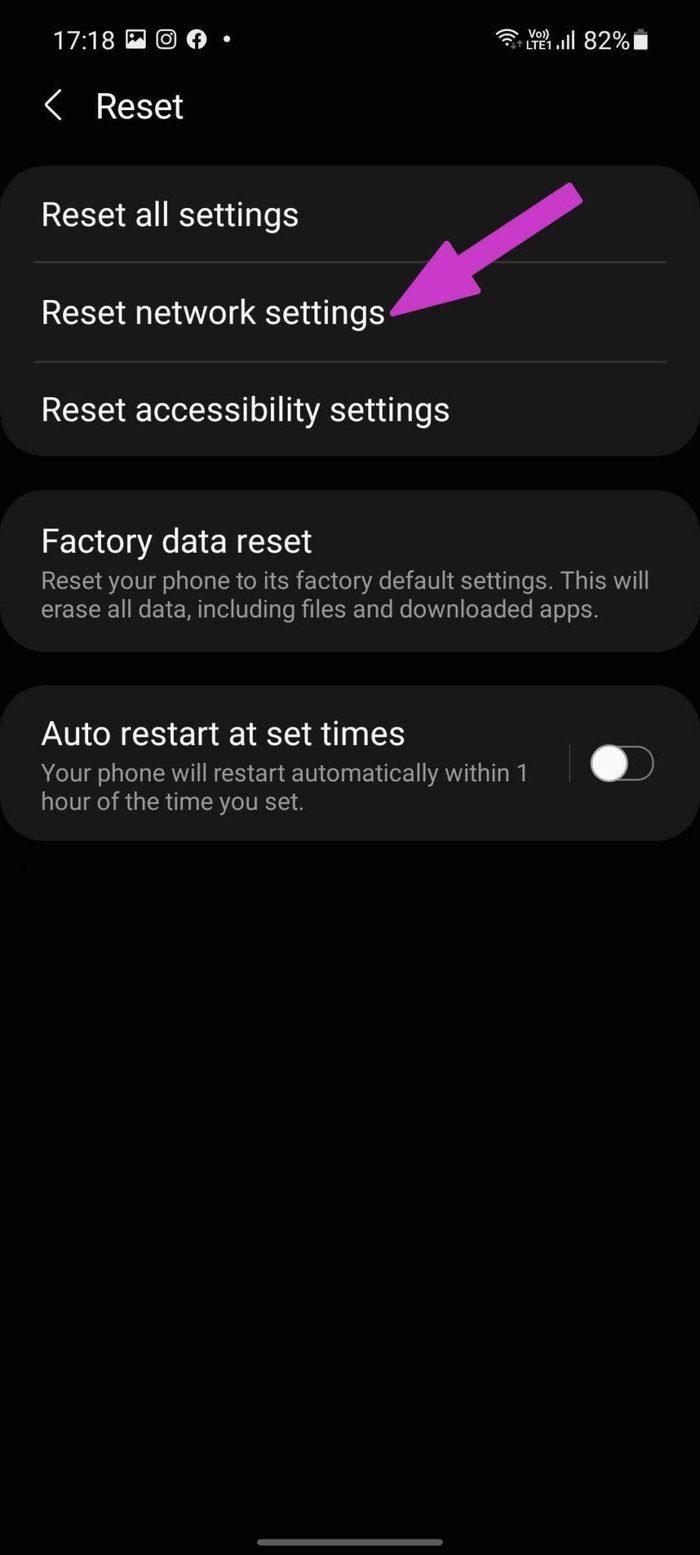
Task: Go back from the Reset screen
Action: point(53,105)
